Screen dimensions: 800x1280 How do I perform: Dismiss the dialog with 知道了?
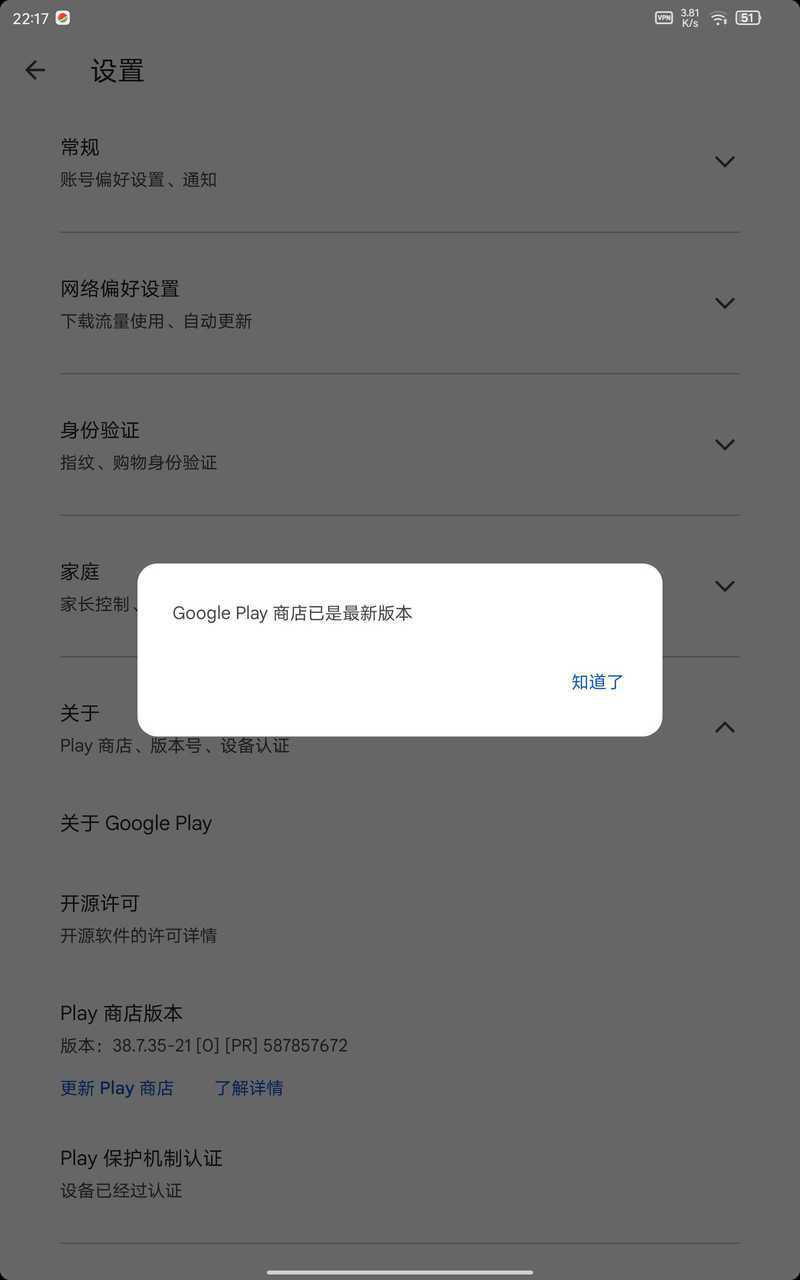pos(597,682)
